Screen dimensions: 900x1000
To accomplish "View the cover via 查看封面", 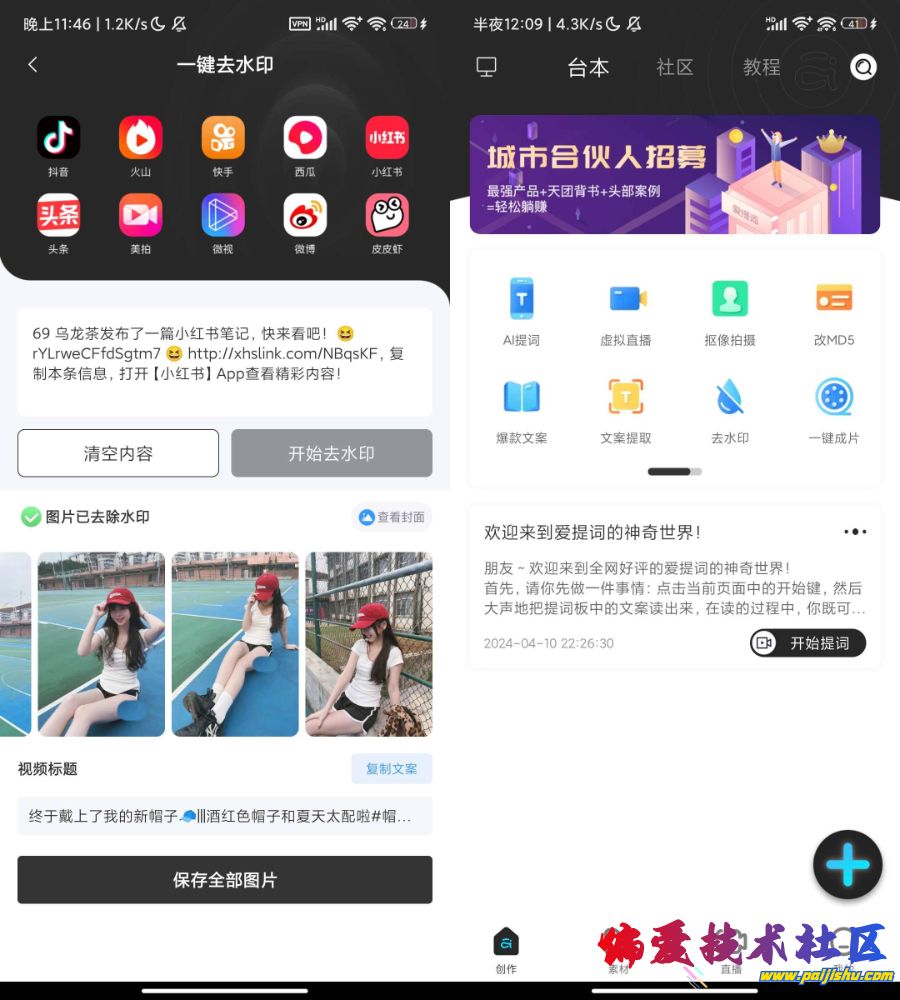I will tap(391, 517).
